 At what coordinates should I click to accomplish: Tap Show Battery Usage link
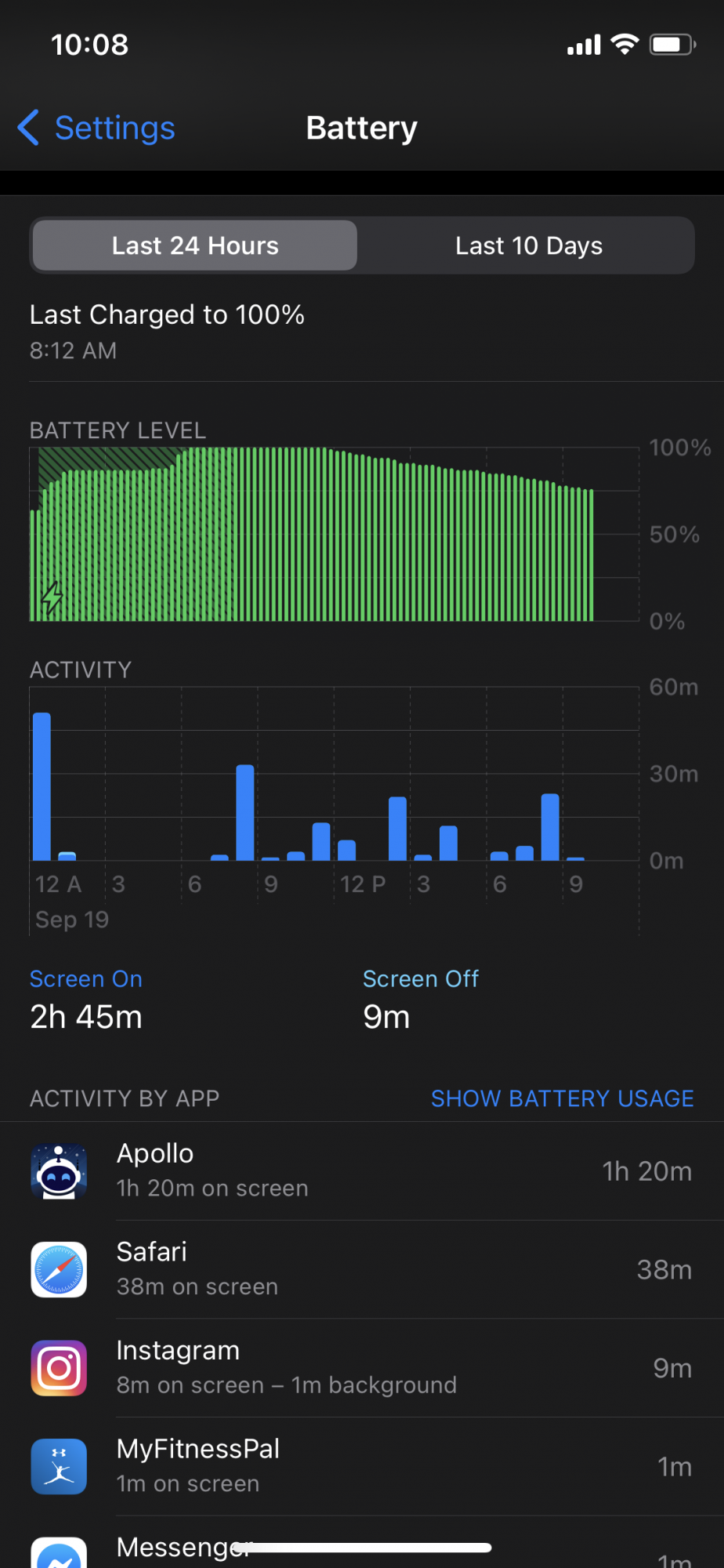click(562, 1098)
